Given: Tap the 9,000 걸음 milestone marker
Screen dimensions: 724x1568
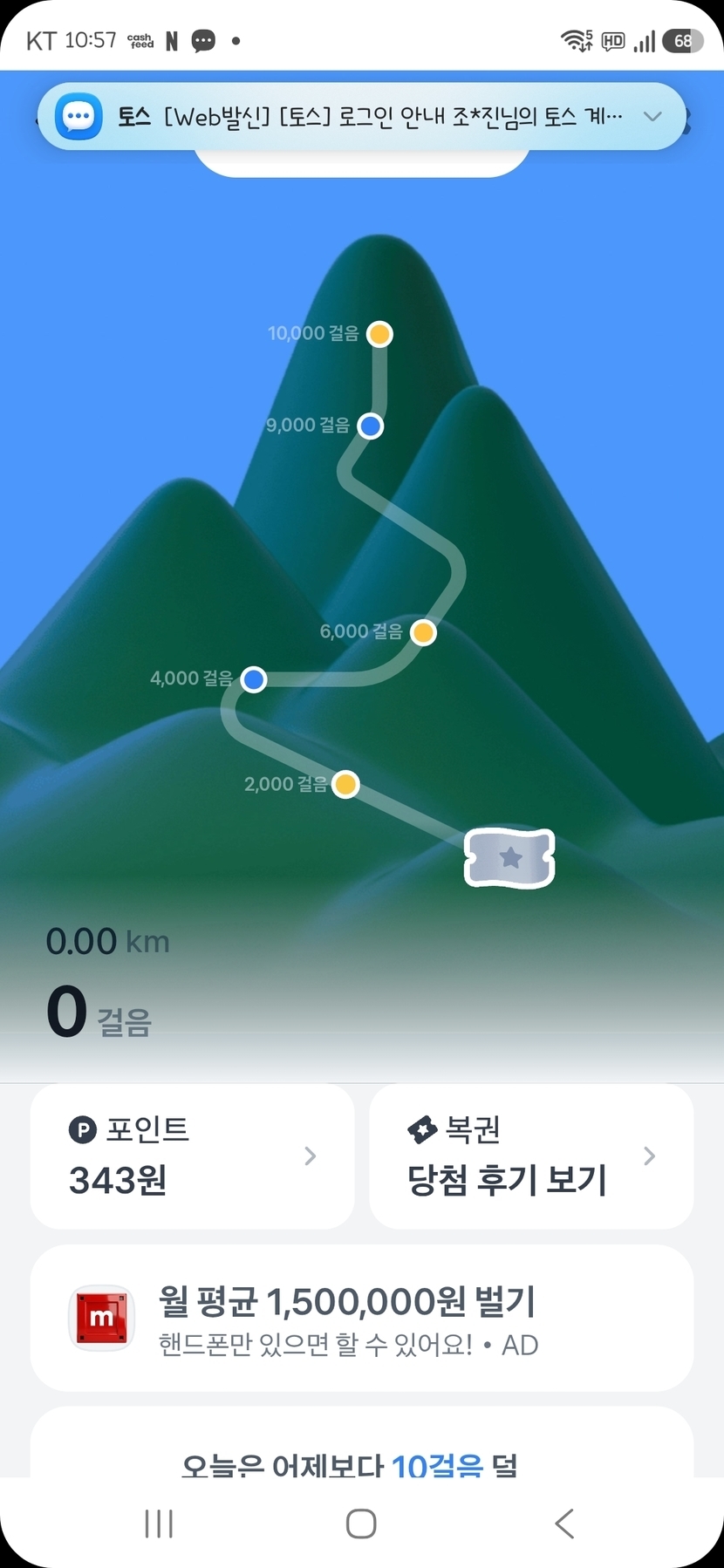Looking at the screenshot, I should [371, 426].
